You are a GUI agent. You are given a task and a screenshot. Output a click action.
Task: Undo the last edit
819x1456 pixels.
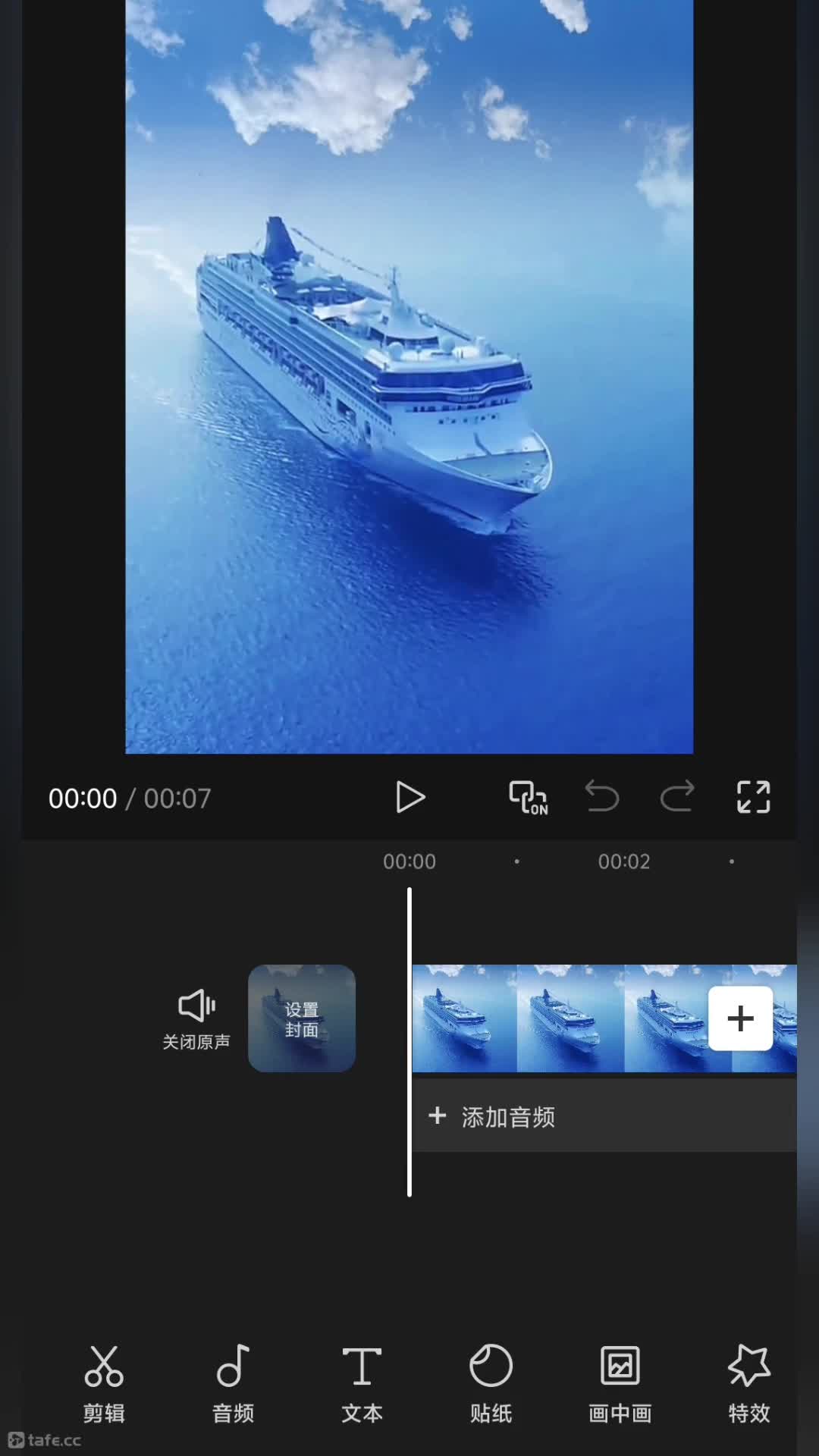tap(602, 797)
